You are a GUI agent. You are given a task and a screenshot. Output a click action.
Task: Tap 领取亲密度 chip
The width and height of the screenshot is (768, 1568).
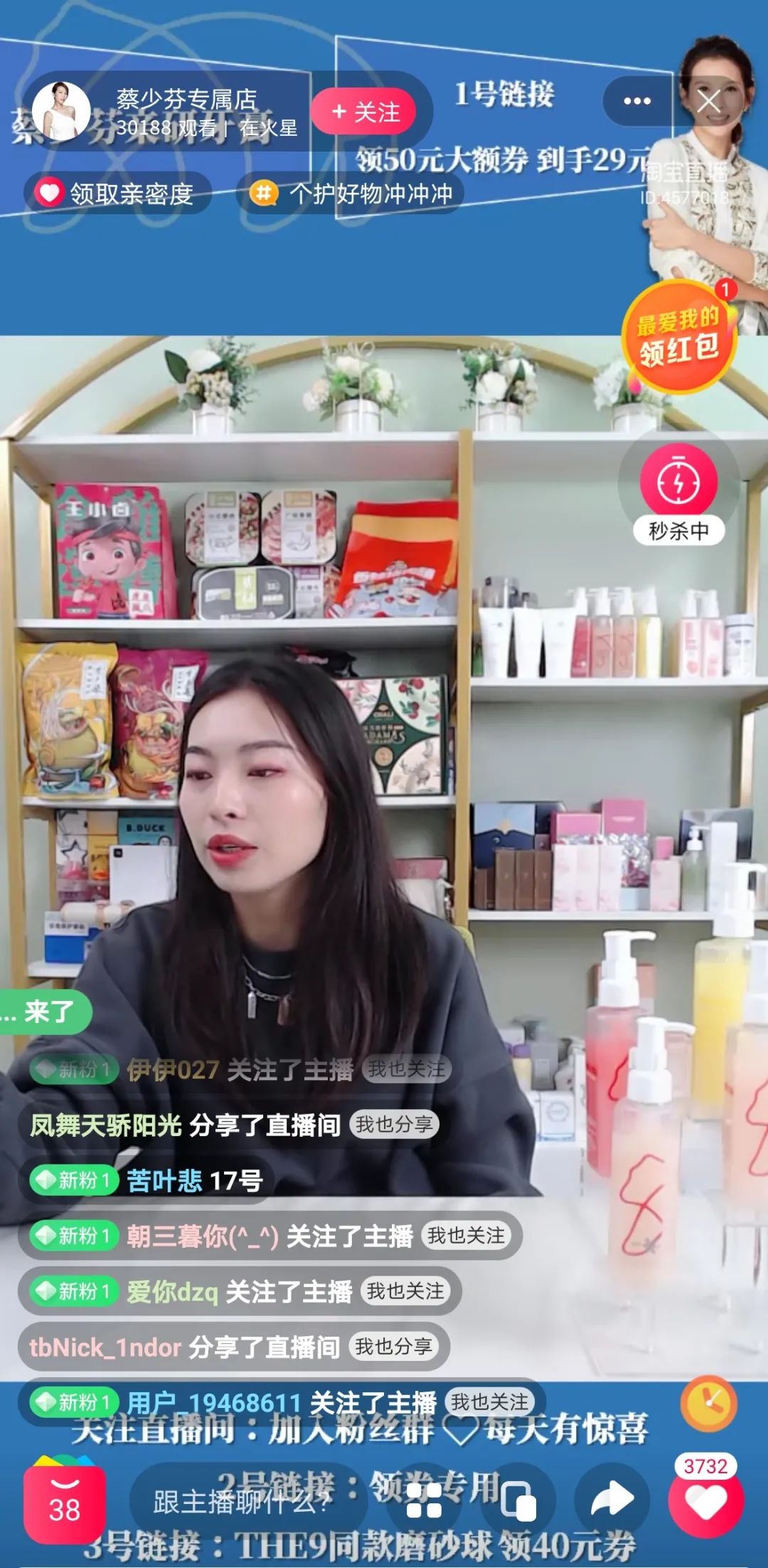coord(118,193)
